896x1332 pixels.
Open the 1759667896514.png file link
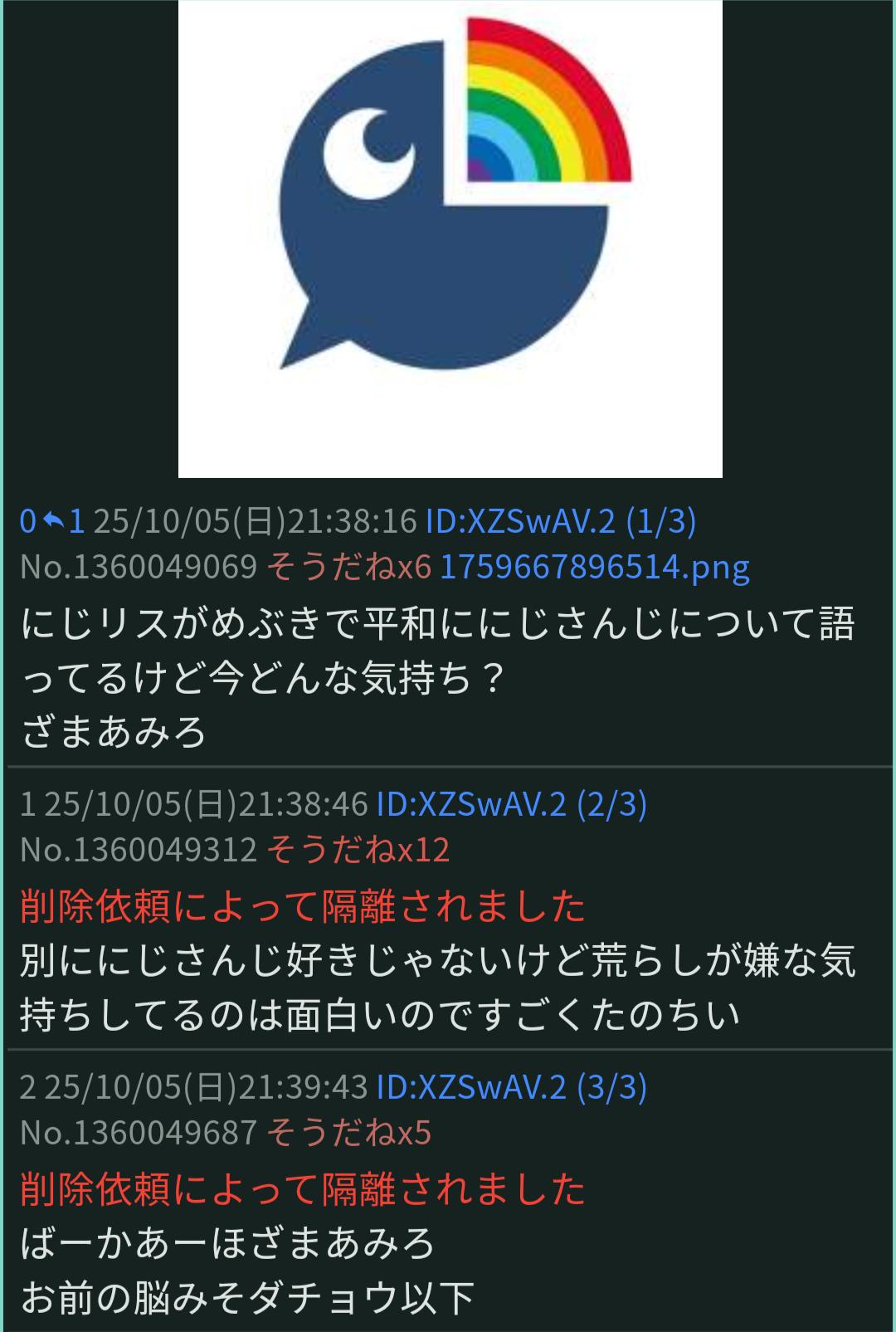[594, 567]
